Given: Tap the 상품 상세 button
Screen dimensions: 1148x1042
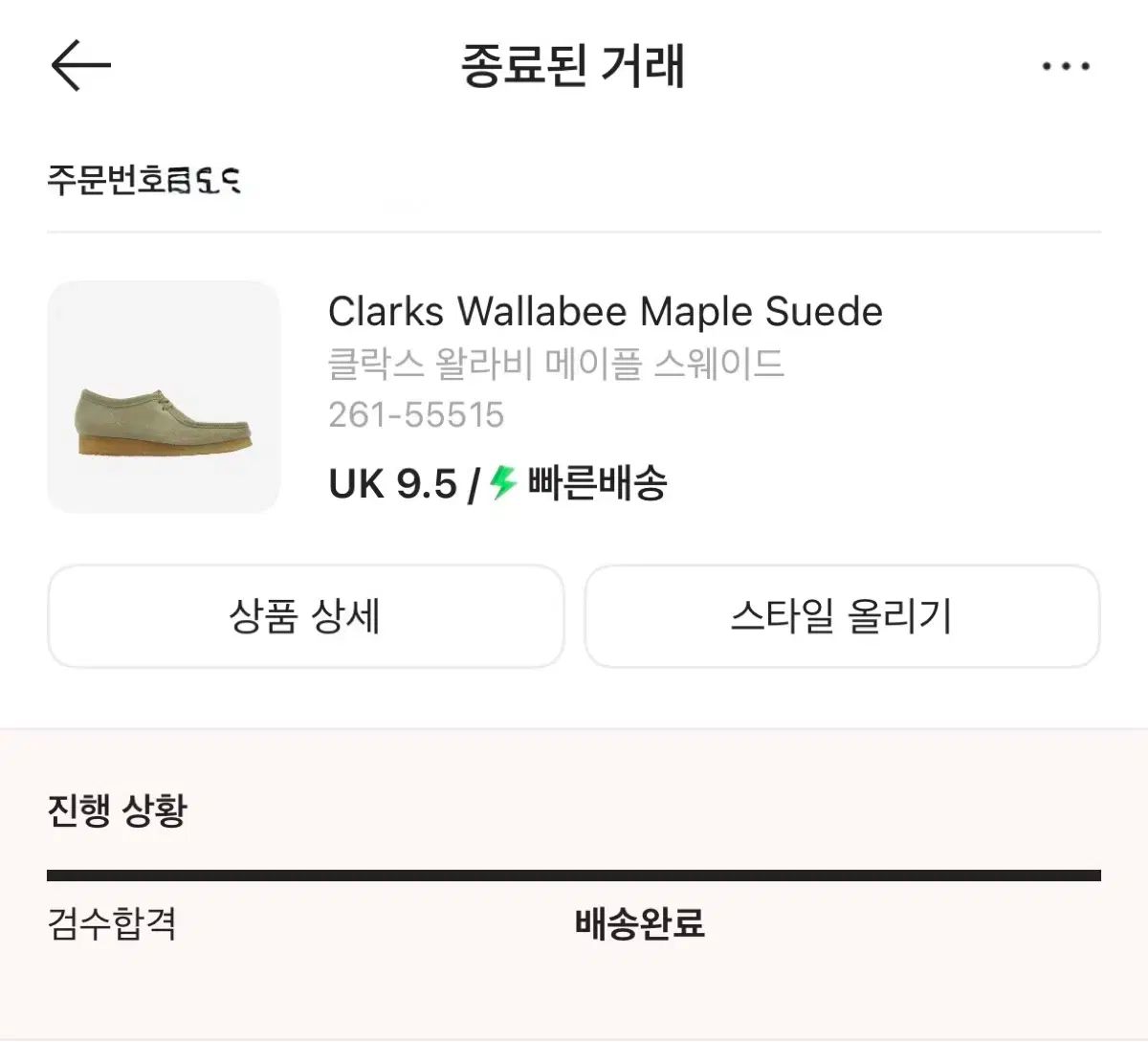Looking at the screenshot, I should [x=305, y=616].
